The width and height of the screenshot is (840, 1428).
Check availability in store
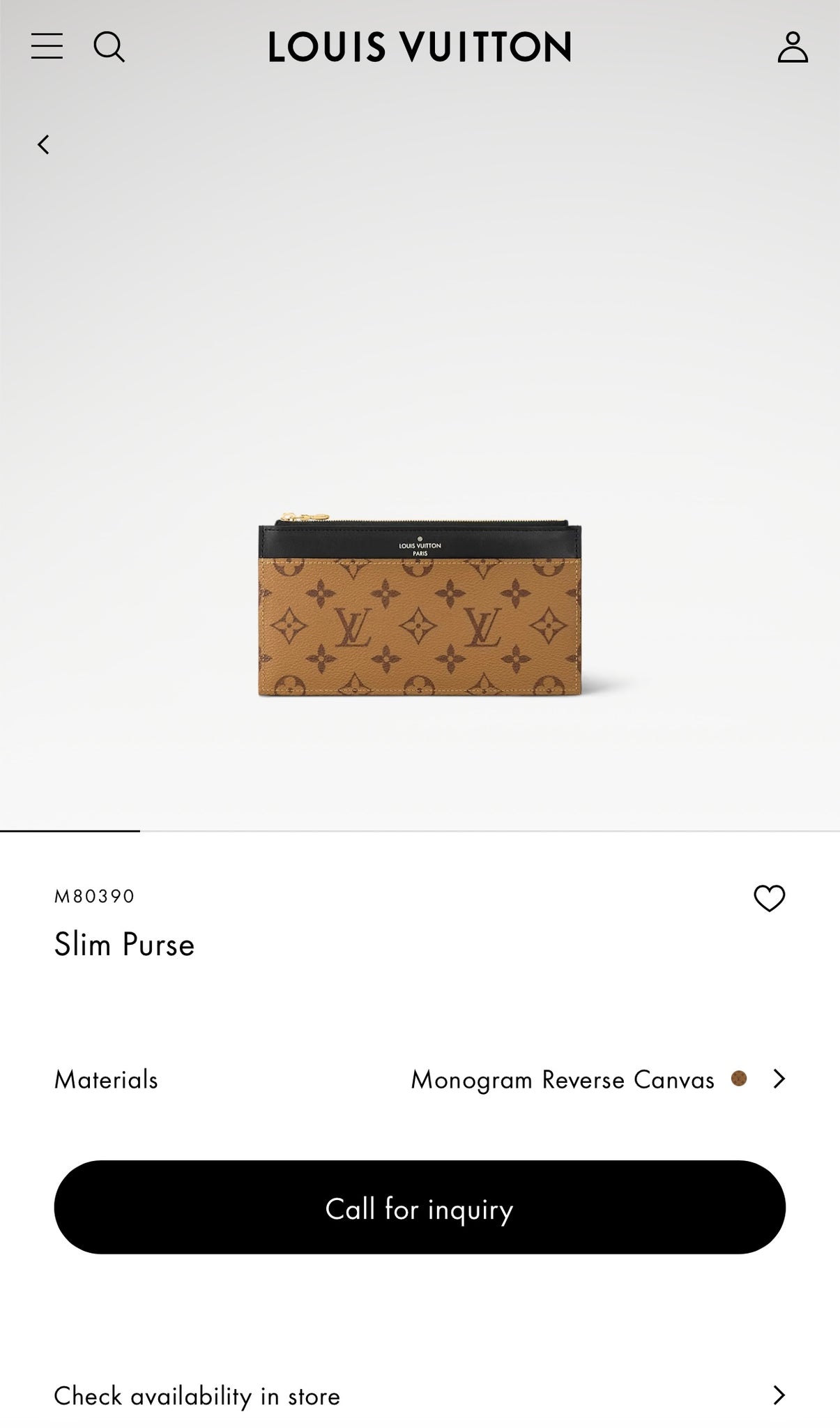coord(420,1395)
